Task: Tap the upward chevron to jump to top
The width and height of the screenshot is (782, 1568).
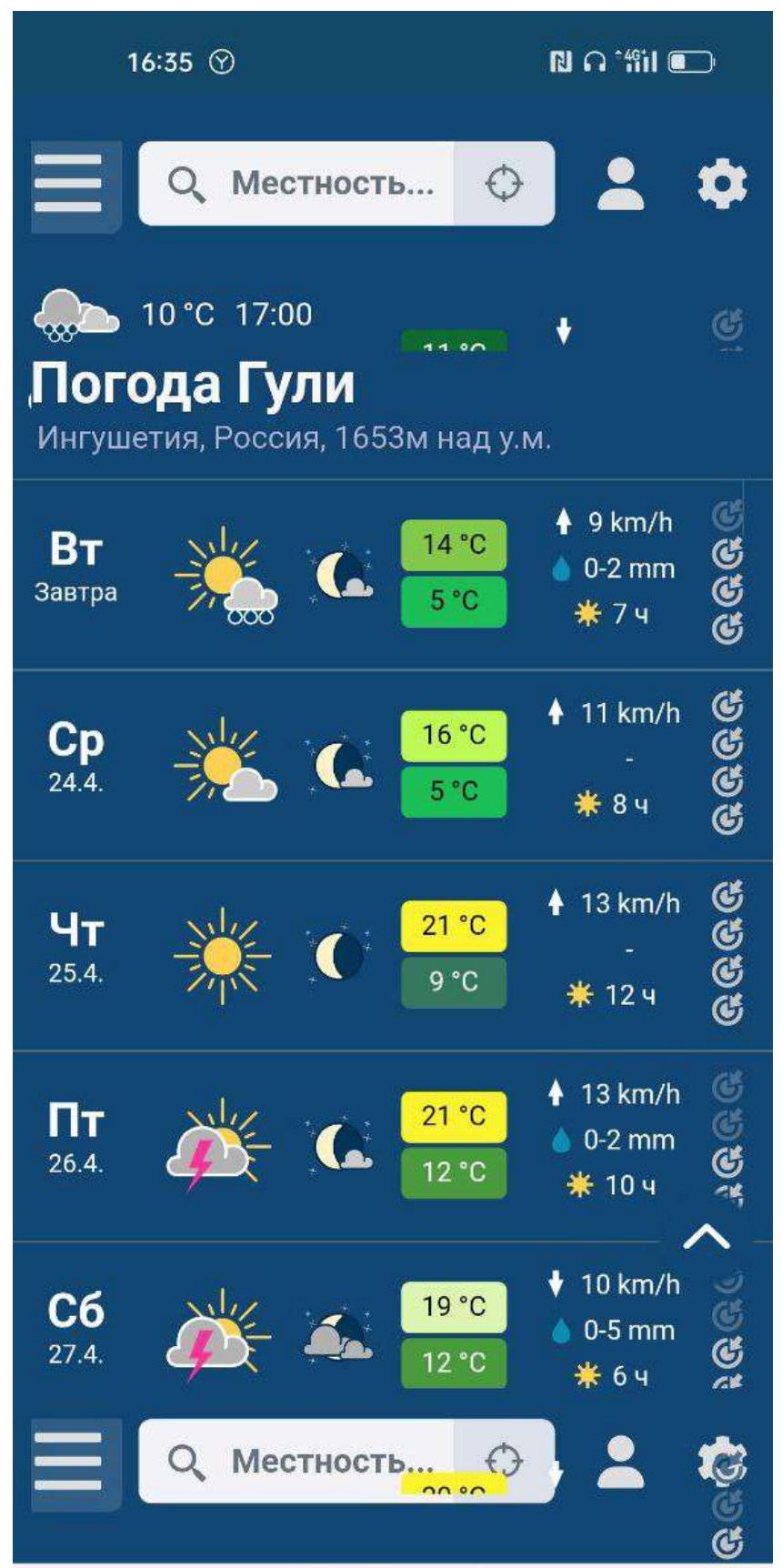Action: click(x=707, y=1236)
